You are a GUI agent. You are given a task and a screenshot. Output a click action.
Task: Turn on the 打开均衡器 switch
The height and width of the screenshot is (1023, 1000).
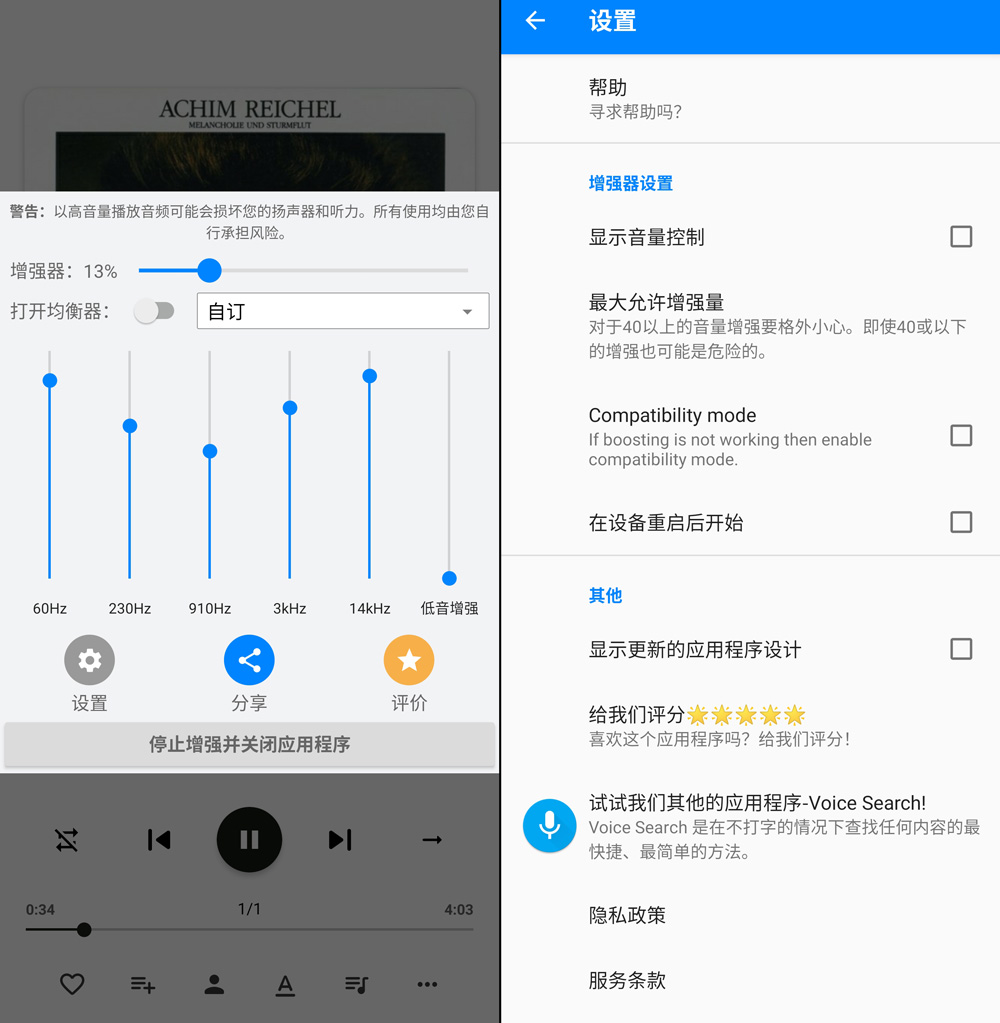click(155, 311)
